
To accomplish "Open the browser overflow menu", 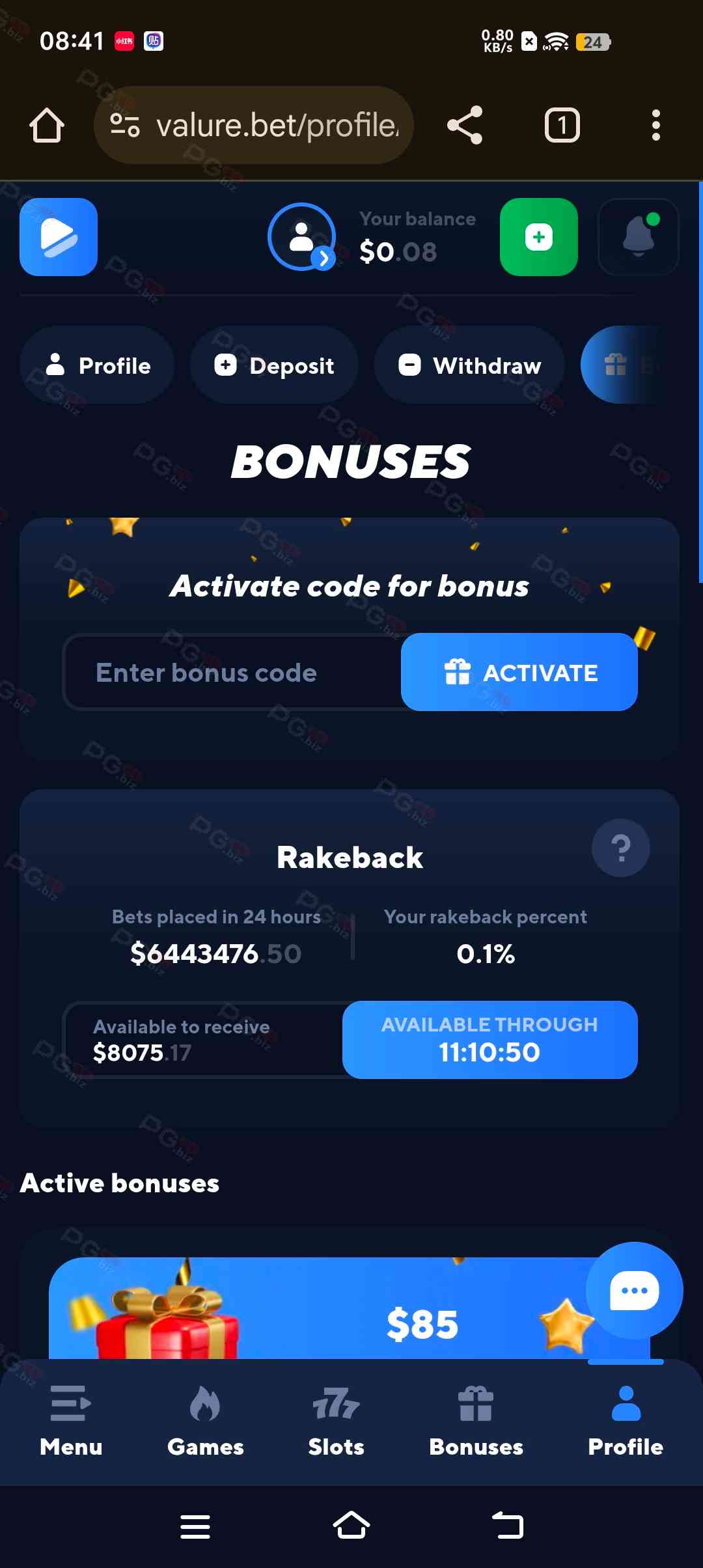I will (x=655, y=125).
